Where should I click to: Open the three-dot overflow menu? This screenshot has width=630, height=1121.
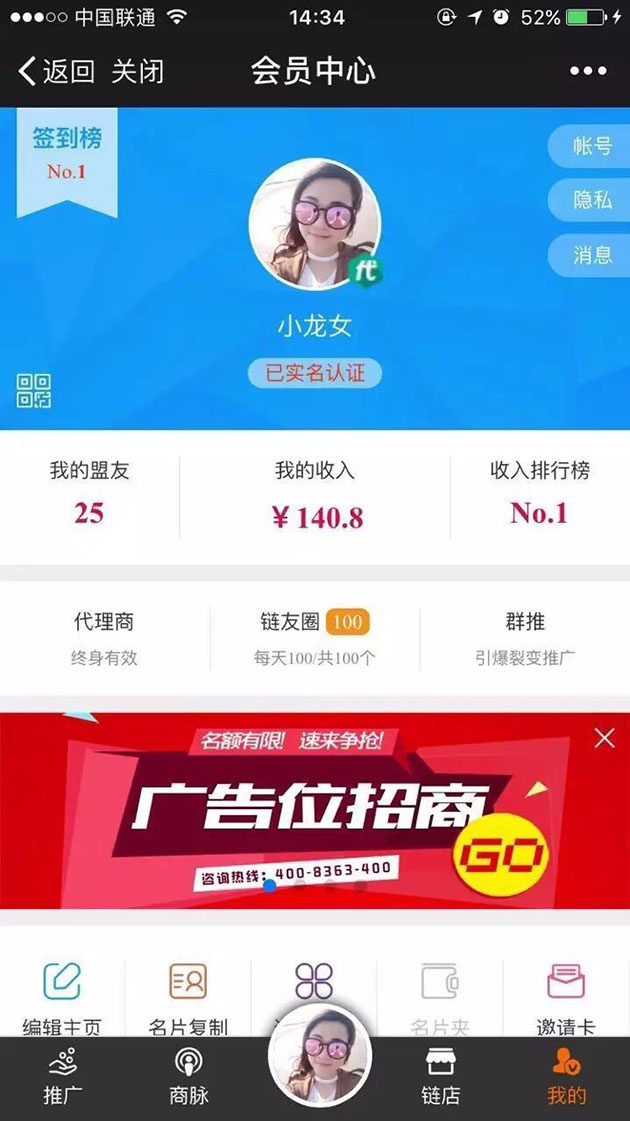pyautogui.click(x=588, y=71)
